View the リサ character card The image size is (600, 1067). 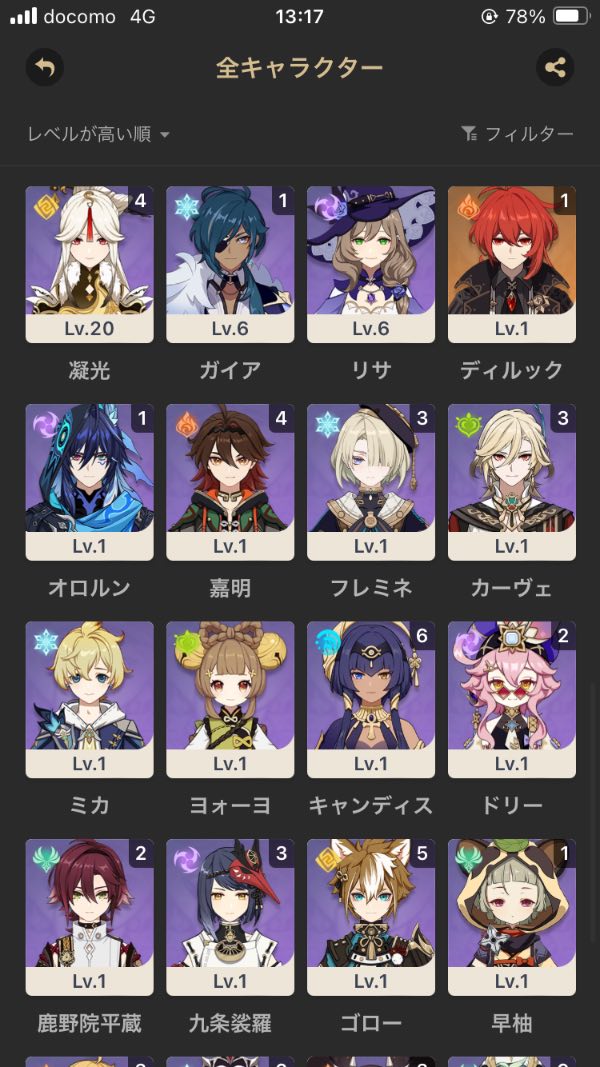click(371, 263)
